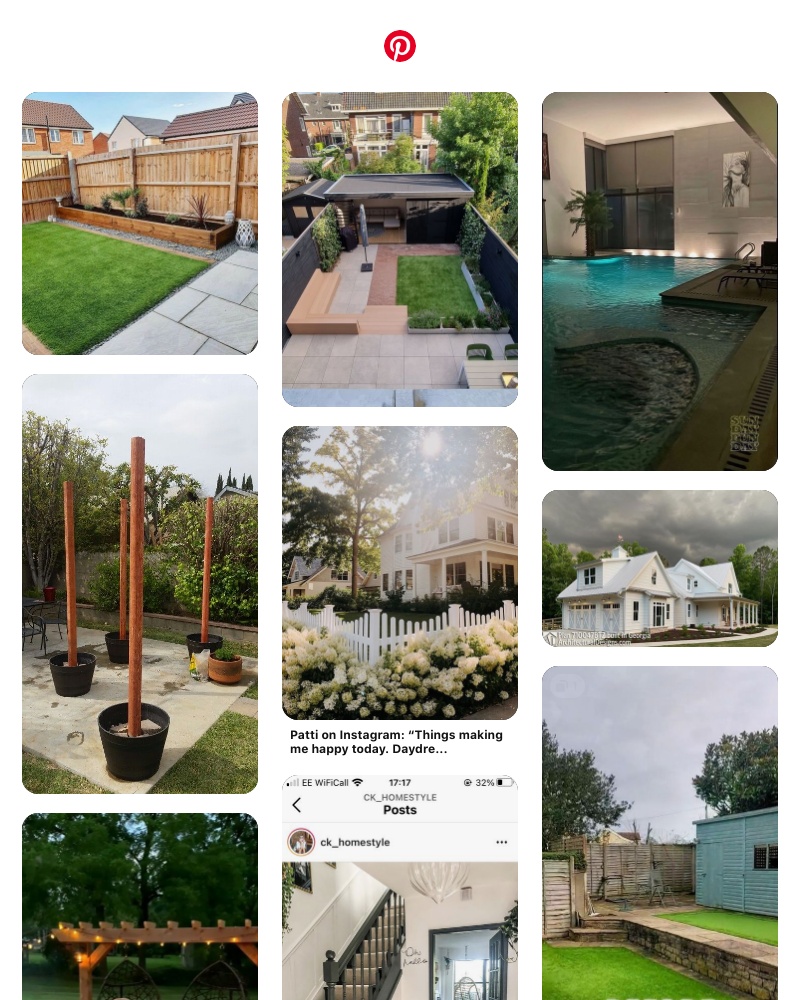Open the pergola with string lights pin
This screenshot has width=800, height=1000.
click(139, 906)
